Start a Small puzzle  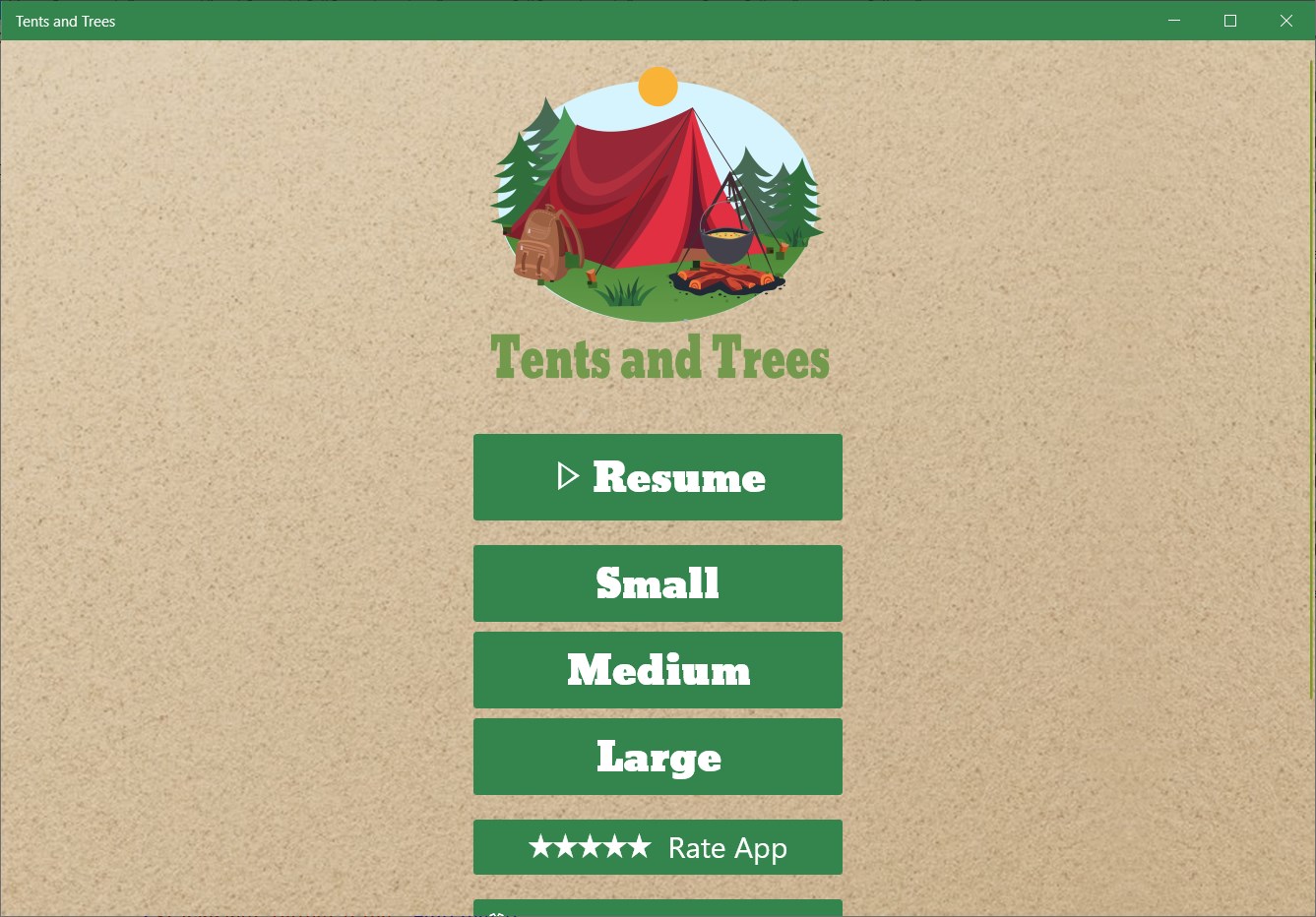click(658, 583)
